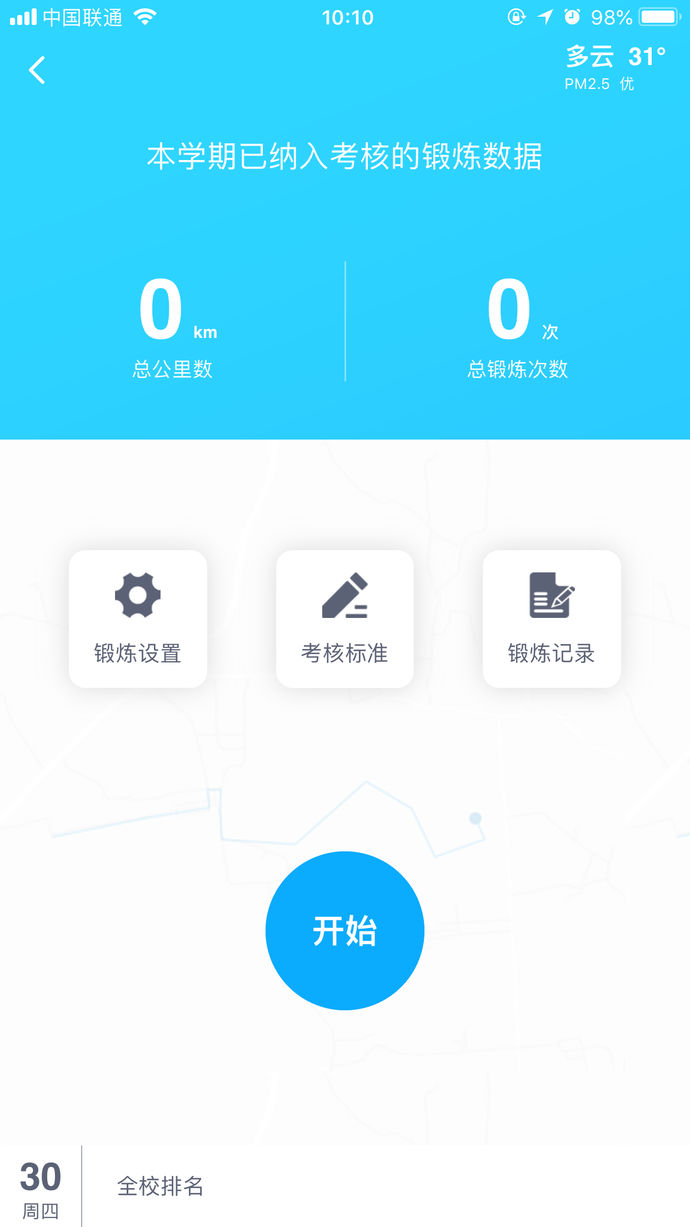Go back using the top-left arrow
Viewport: 690px width, 1227px height.
[x=37, y=70]
